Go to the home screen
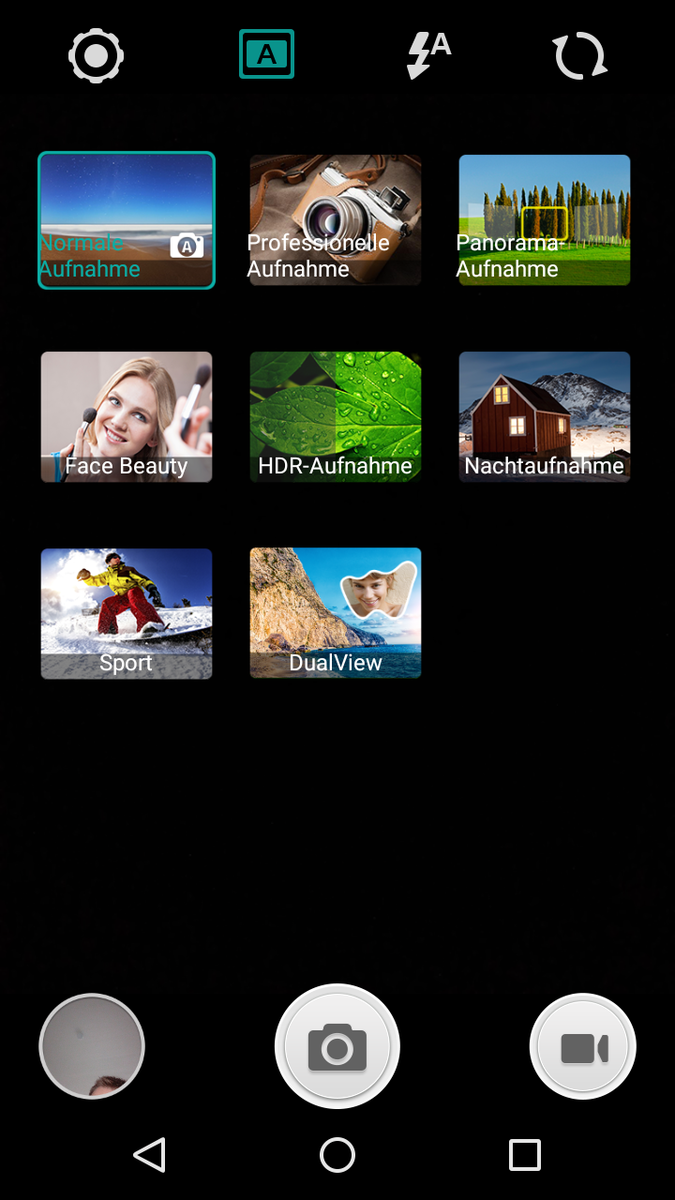This screenshot has width=675, height=1200. tap(337, 1155)
